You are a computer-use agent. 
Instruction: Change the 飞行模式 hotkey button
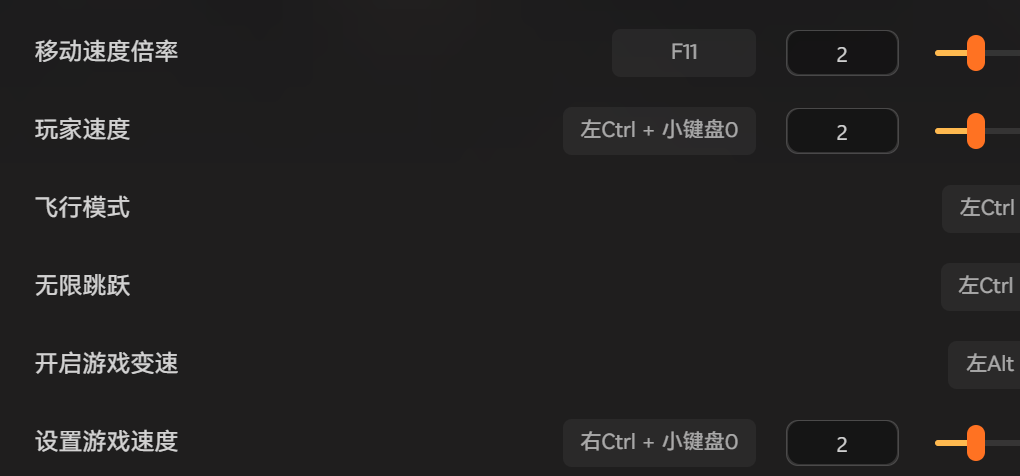pos(983,208)
